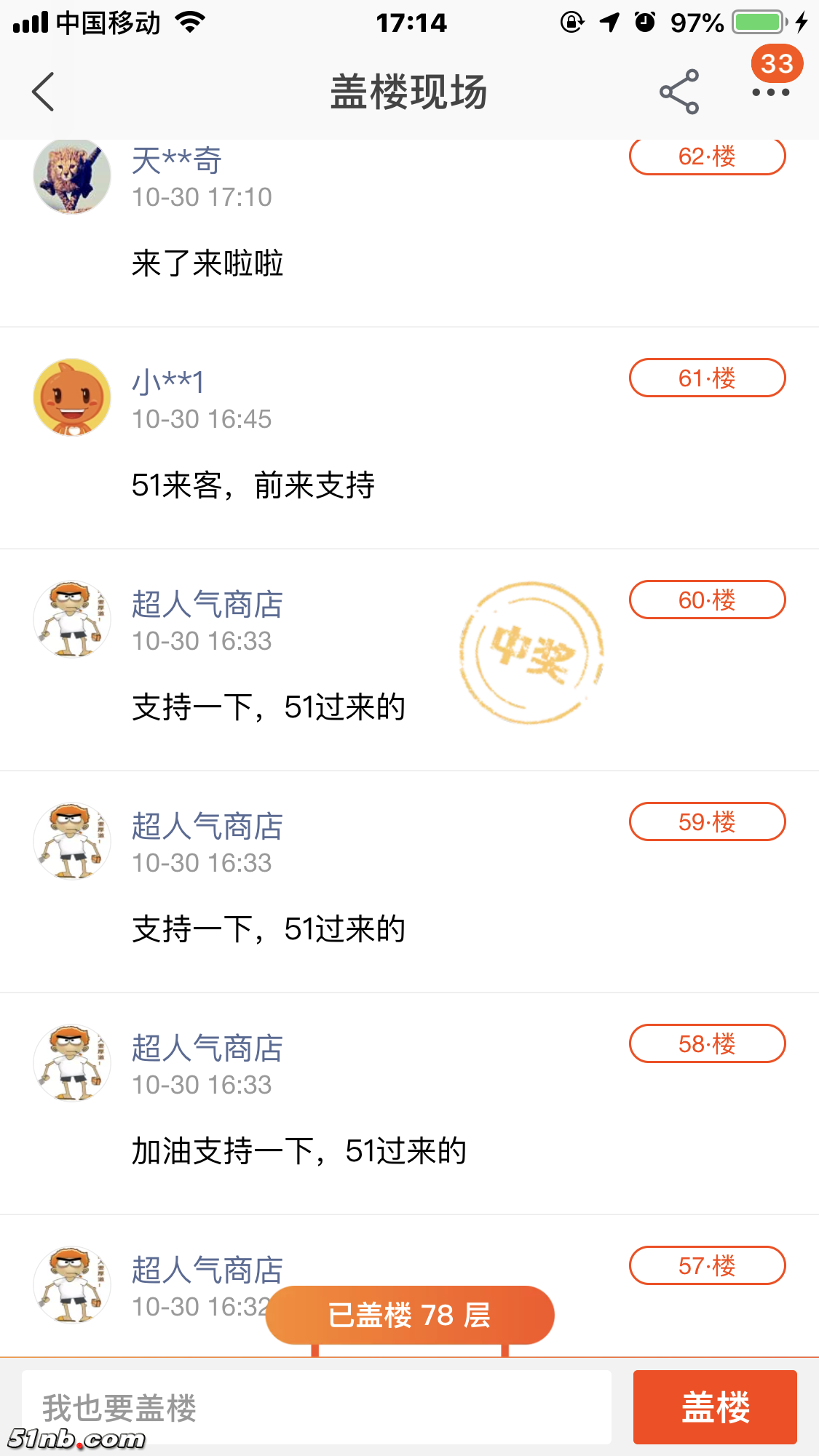819x1456 pixels.
Task: Open 小**1's profile avatar
Action: pyautogui.click(x=72, y=397)
